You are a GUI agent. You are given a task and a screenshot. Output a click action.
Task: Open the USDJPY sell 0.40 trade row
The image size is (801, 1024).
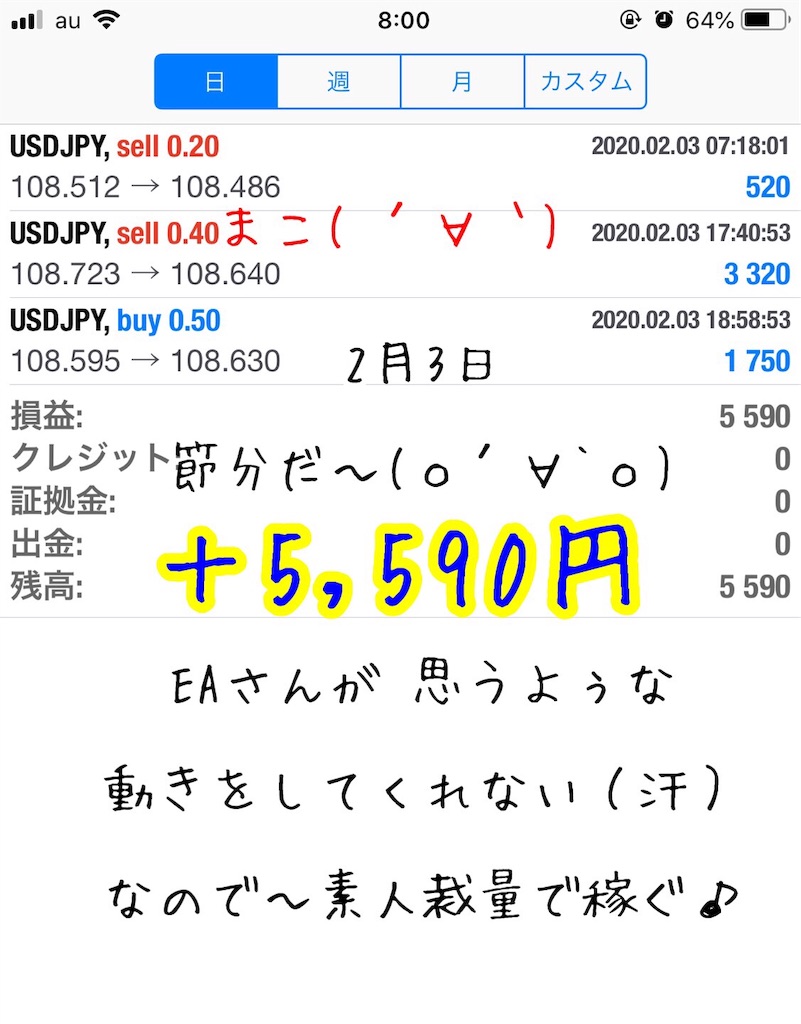coord(400,253)
